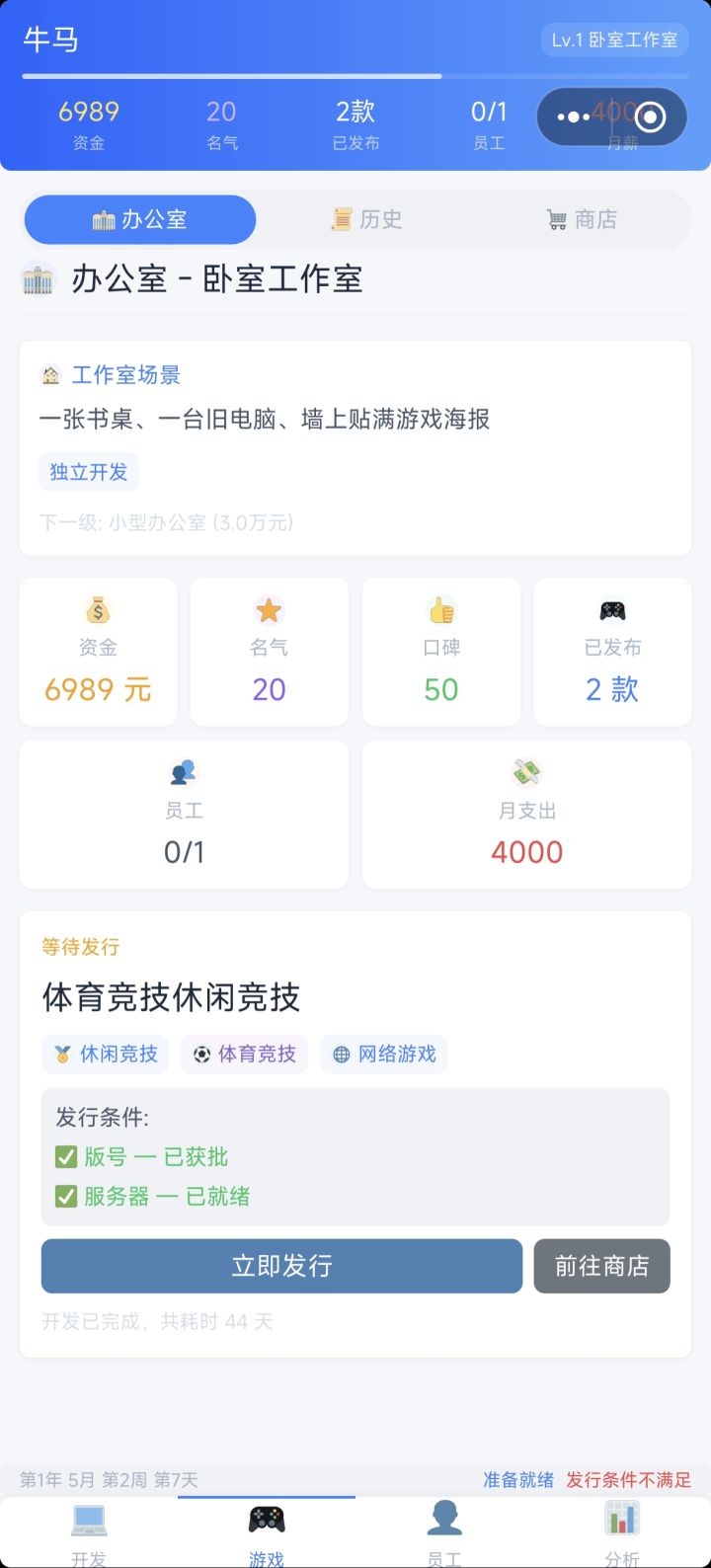
Task: Open the mini program three-dot menu
Action: coord(573,118)
